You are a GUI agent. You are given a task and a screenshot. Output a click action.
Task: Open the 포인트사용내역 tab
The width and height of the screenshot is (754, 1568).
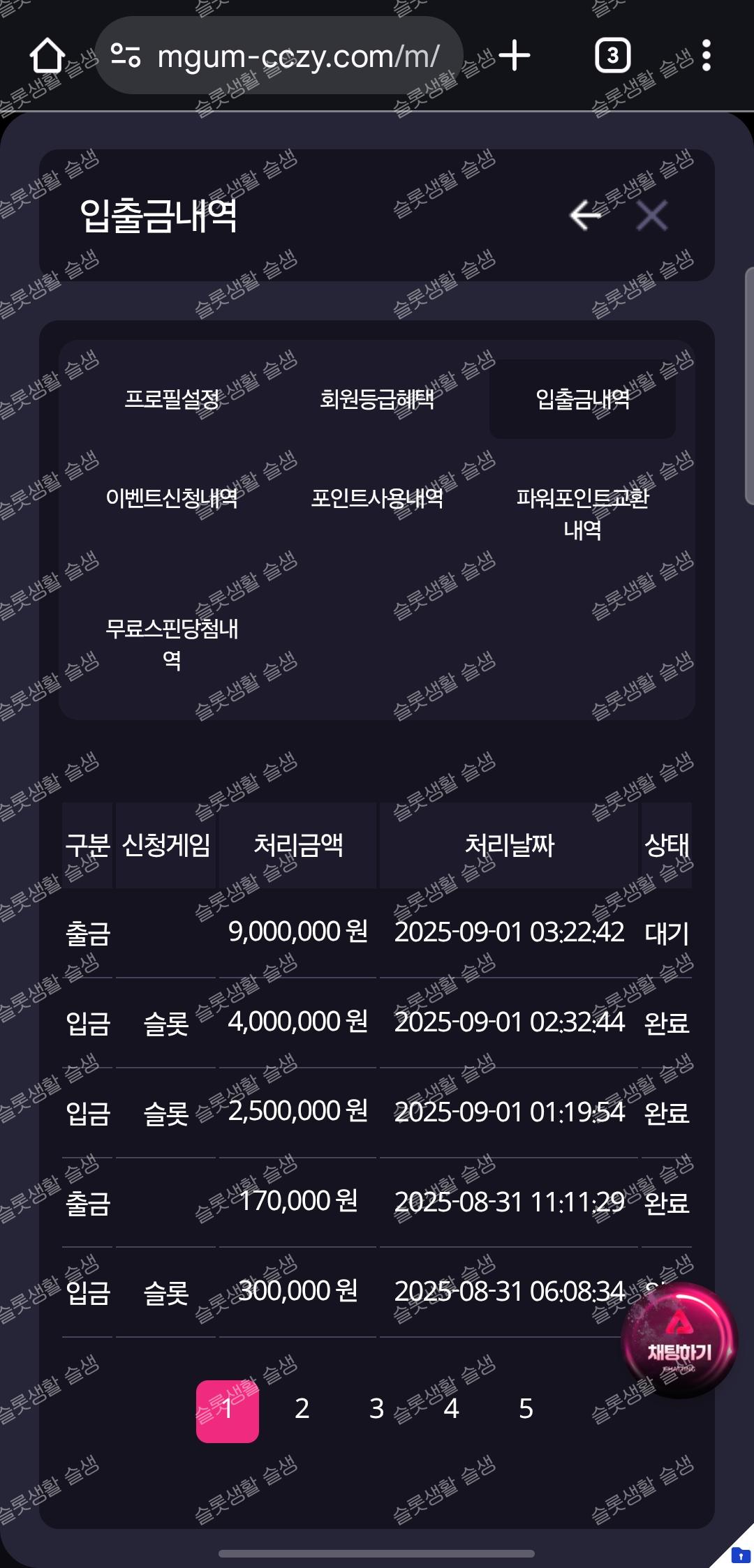pyautogui.click(x=377, y=498)
